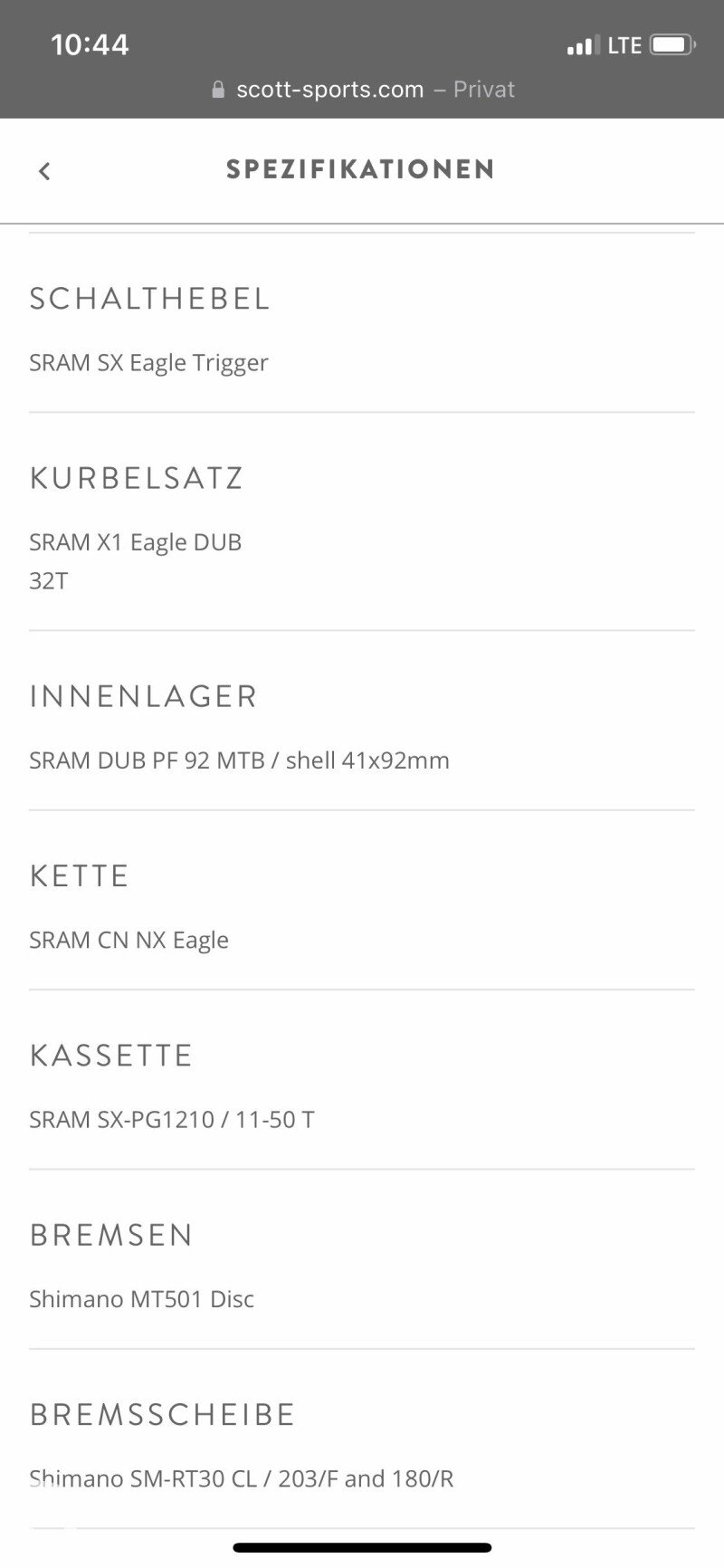Go back from the Spezifikationen page
The height and width of the screenshot is (1568, 724).
tap(44, 170)
